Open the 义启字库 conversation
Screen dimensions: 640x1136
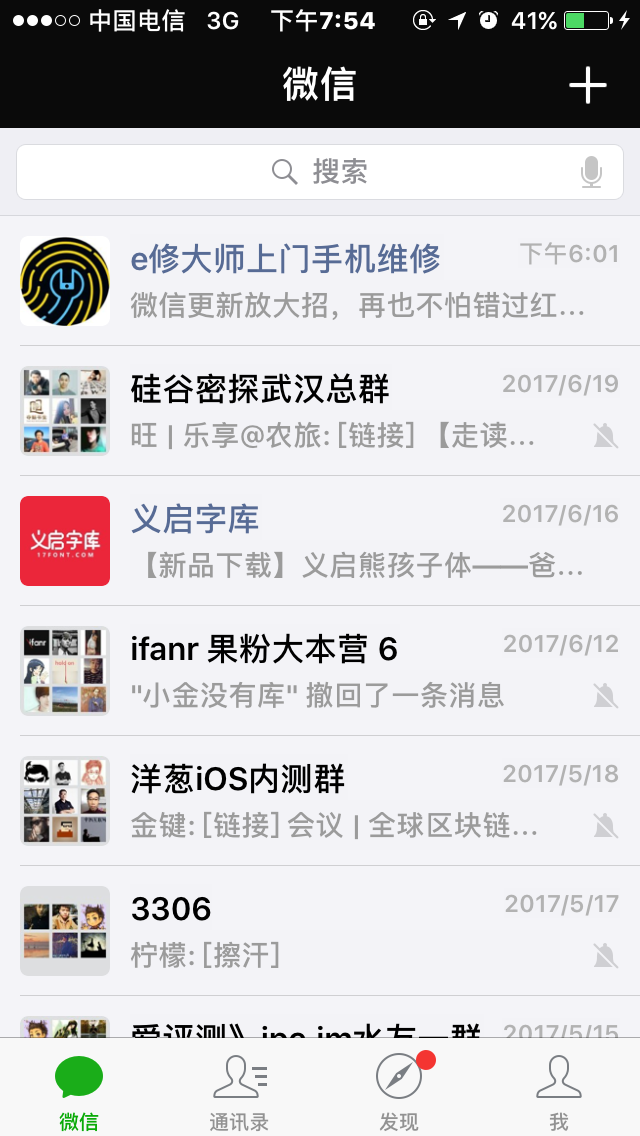point(320,540)
